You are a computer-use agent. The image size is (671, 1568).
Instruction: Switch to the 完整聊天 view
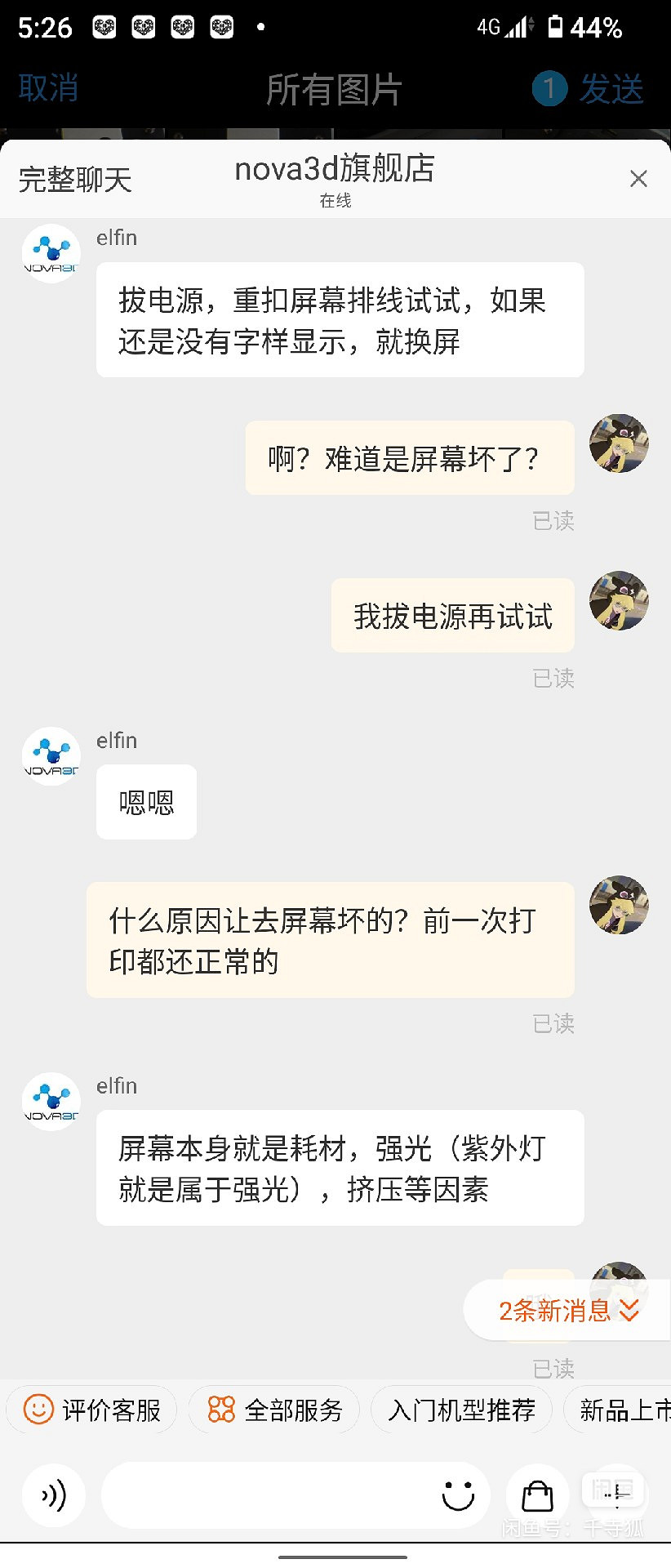[x=74, y=179]
